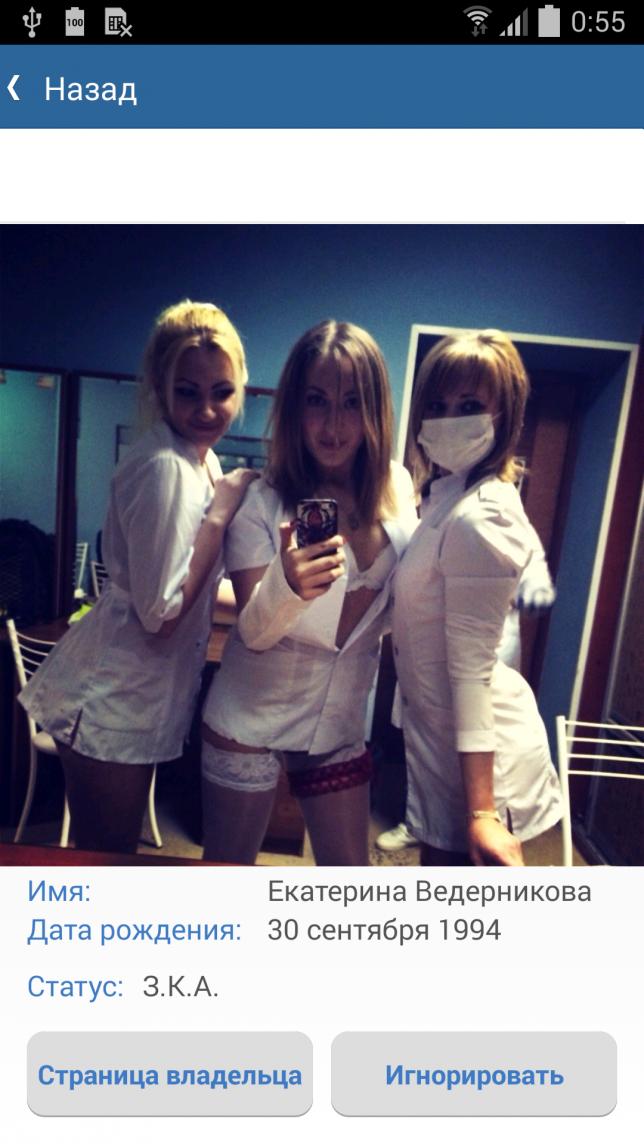
Task: Go back with the Назад button
Action: (x=72, y=89)
